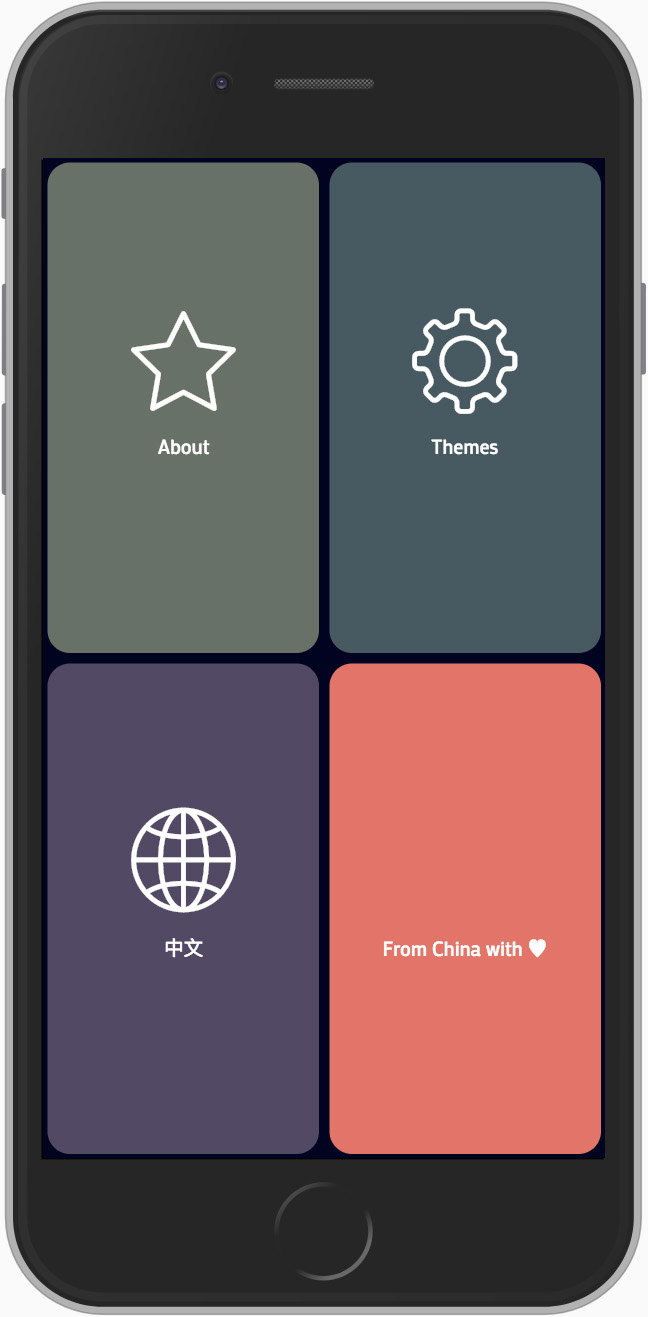Screen dimensions: 648x1317
Task: Open the About tile
Action: click(183, 408)
